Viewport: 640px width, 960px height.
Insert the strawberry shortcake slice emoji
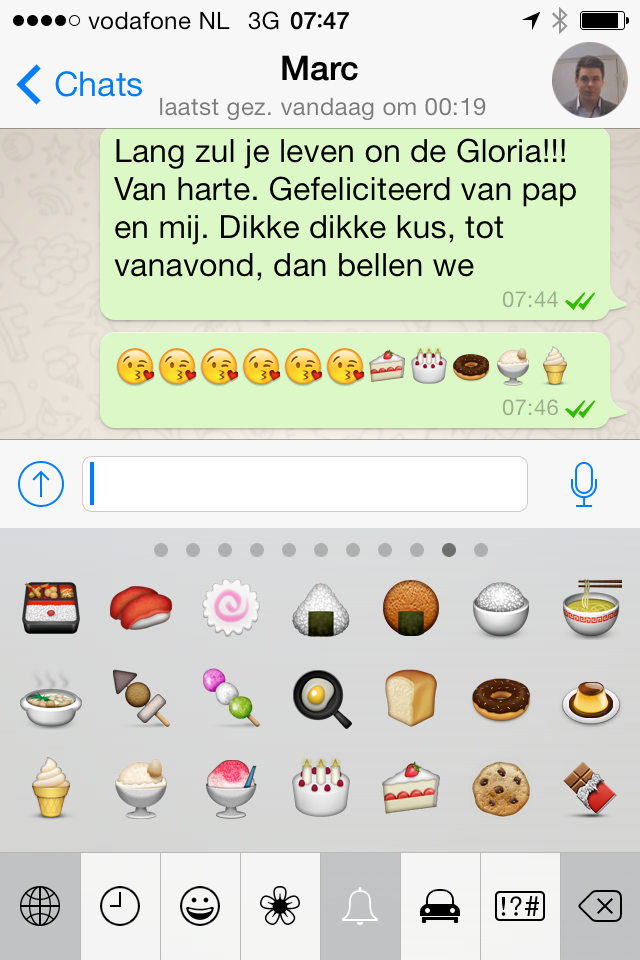(410, 787)
